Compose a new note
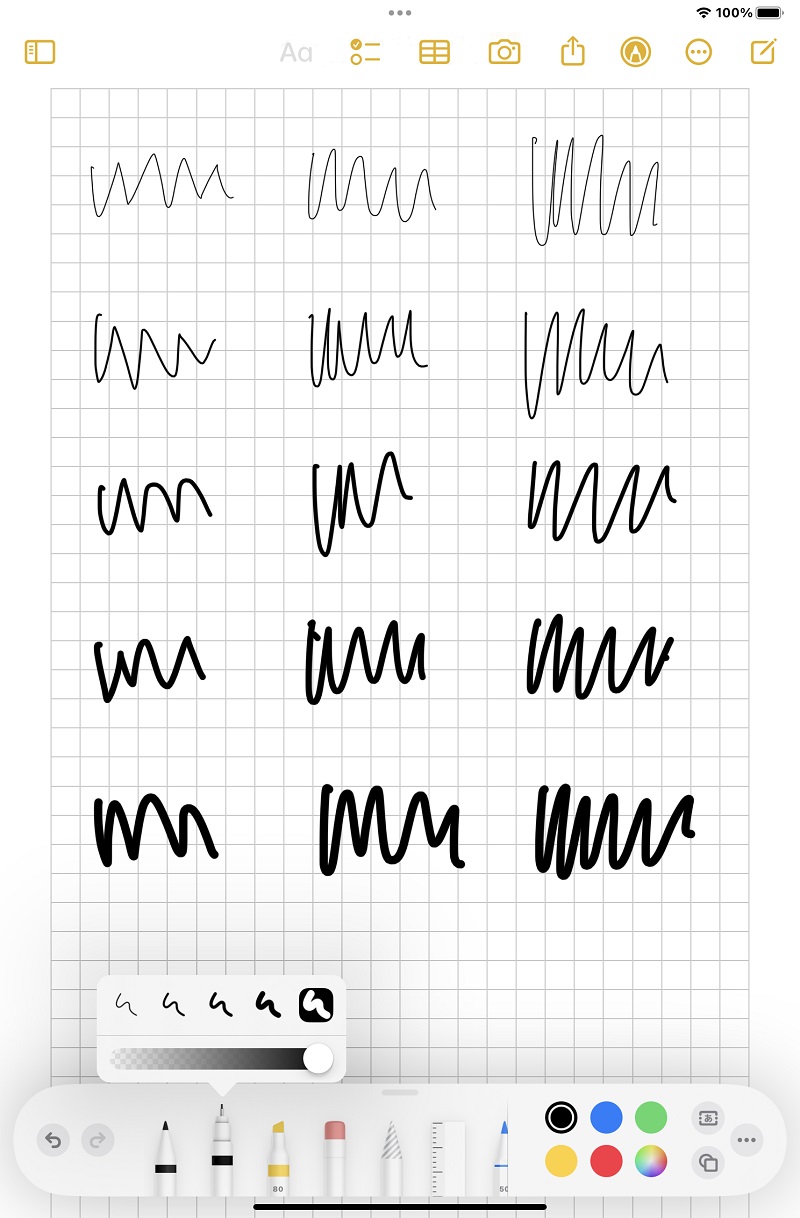800x1218 pixels. (763, 52)
